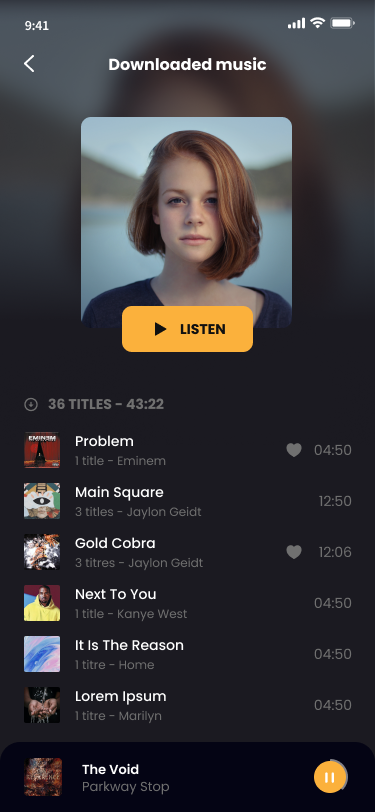Go back using the top-left arrow

(x=30, y=64)
